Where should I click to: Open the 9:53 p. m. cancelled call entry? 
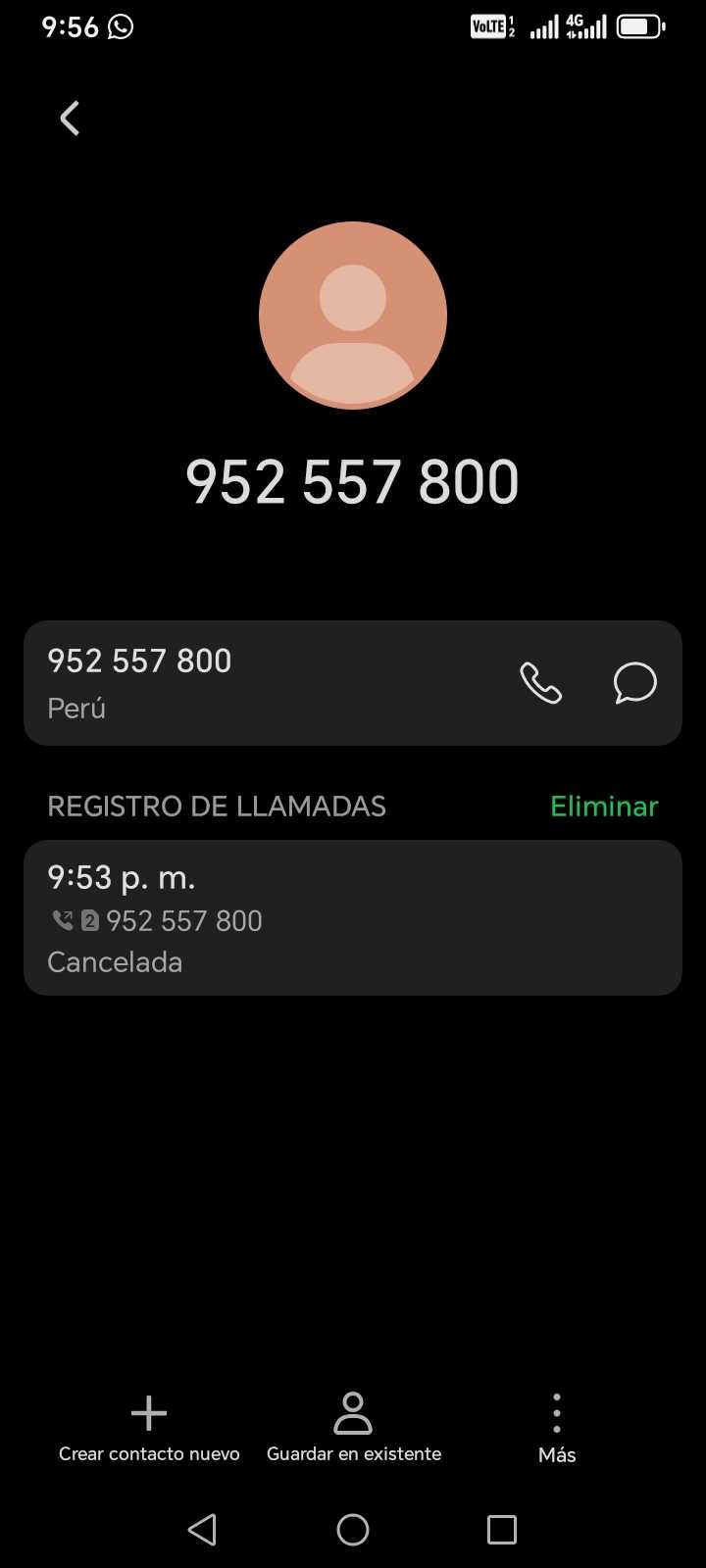(352, 918)
